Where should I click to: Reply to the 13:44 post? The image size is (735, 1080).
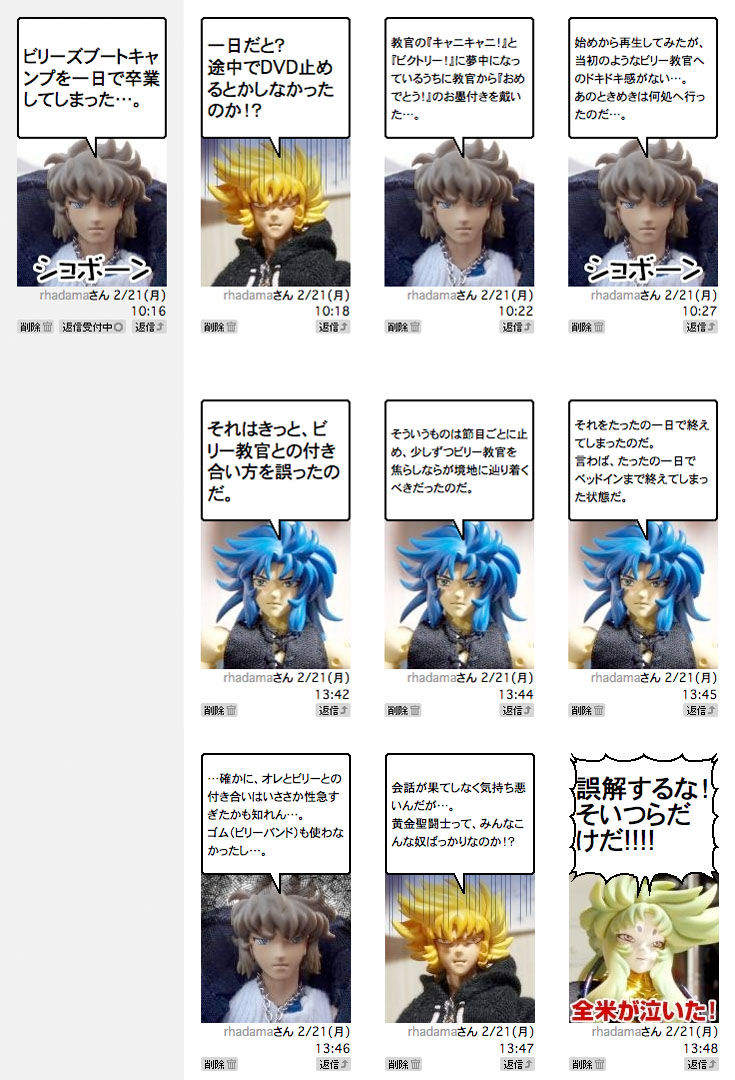tap(518, 710)
